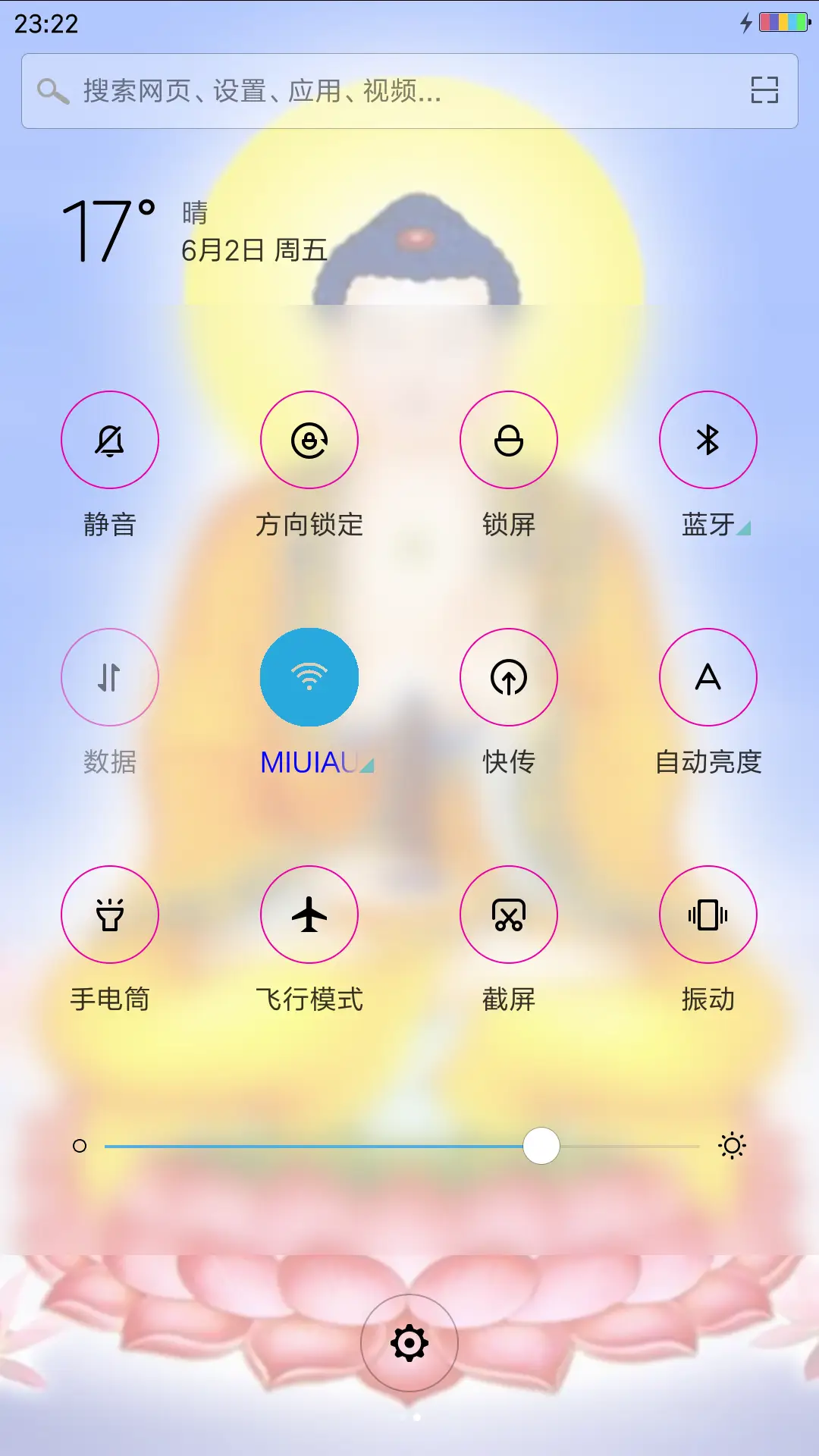Enable 飞行模式 airplane mode
This screenshot has width=819, height=1456.
click(309, 915)
